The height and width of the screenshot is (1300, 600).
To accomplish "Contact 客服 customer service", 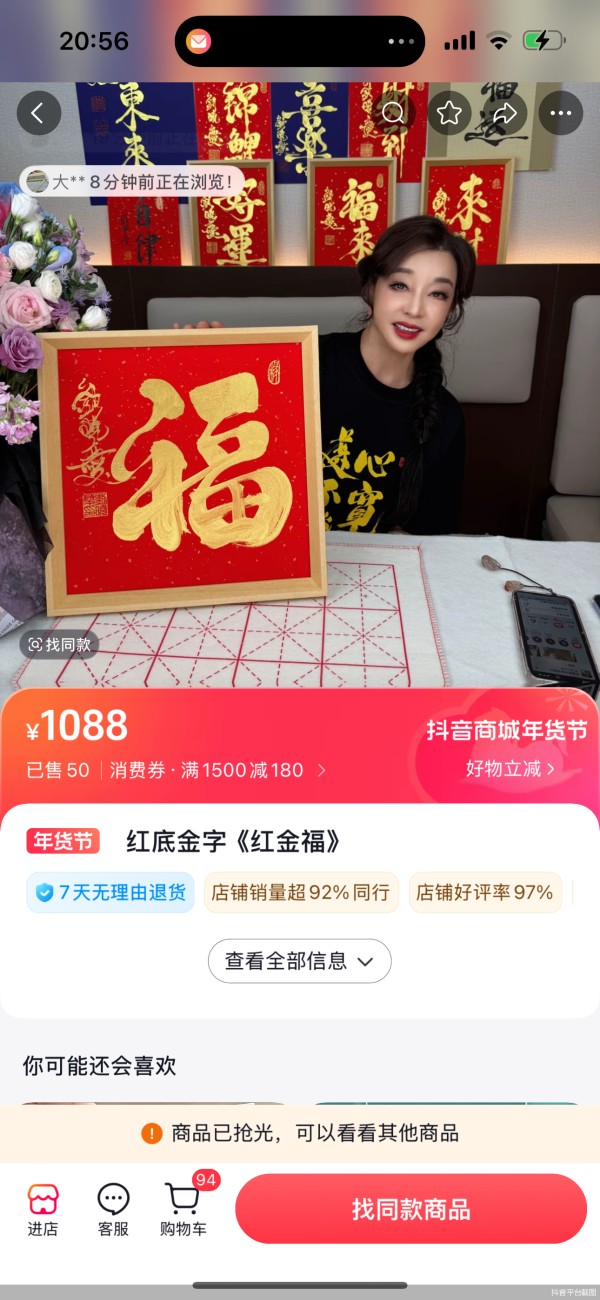I will (113, 1209).
